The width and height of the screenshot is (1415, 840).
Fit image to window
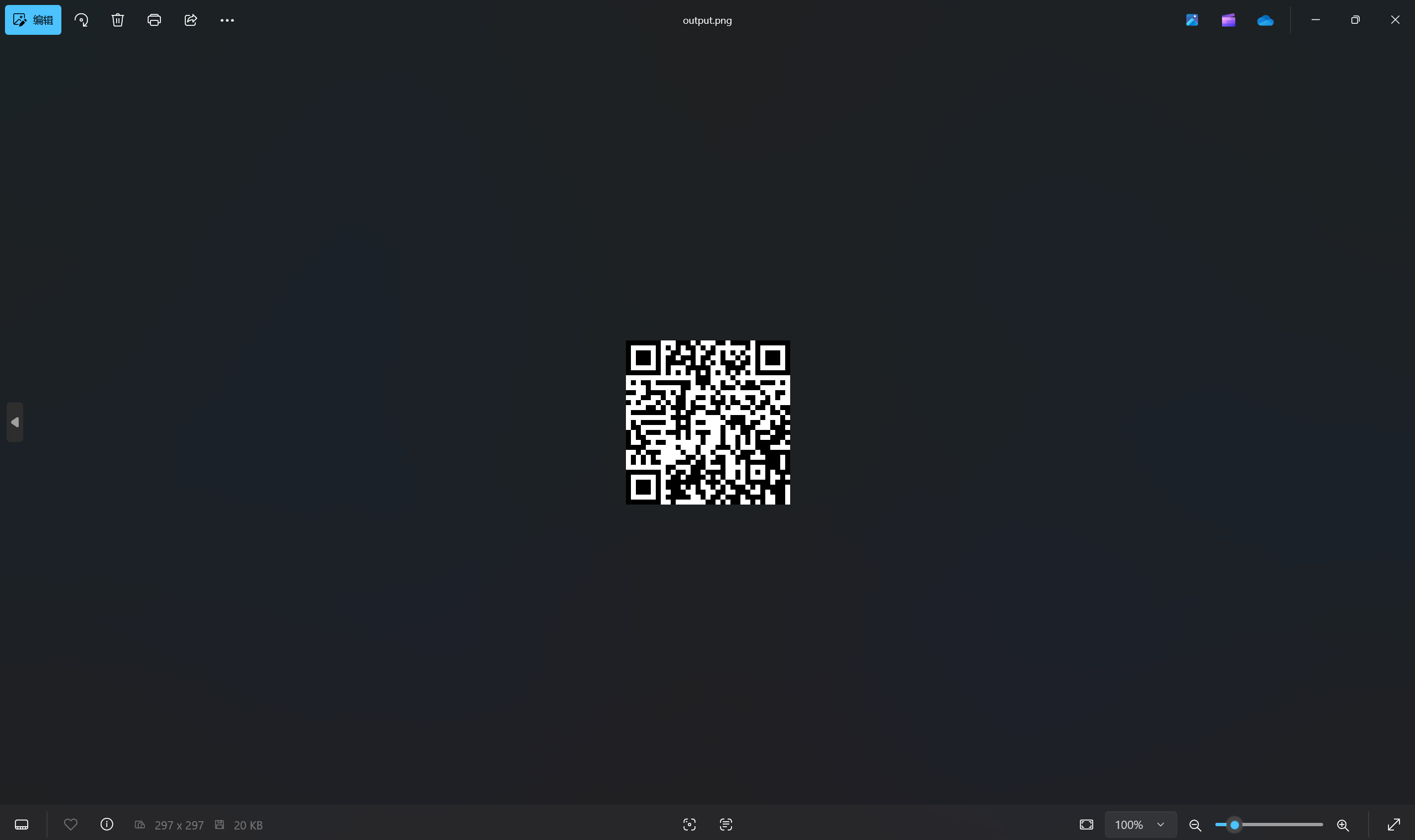[x=1086, y=825]
